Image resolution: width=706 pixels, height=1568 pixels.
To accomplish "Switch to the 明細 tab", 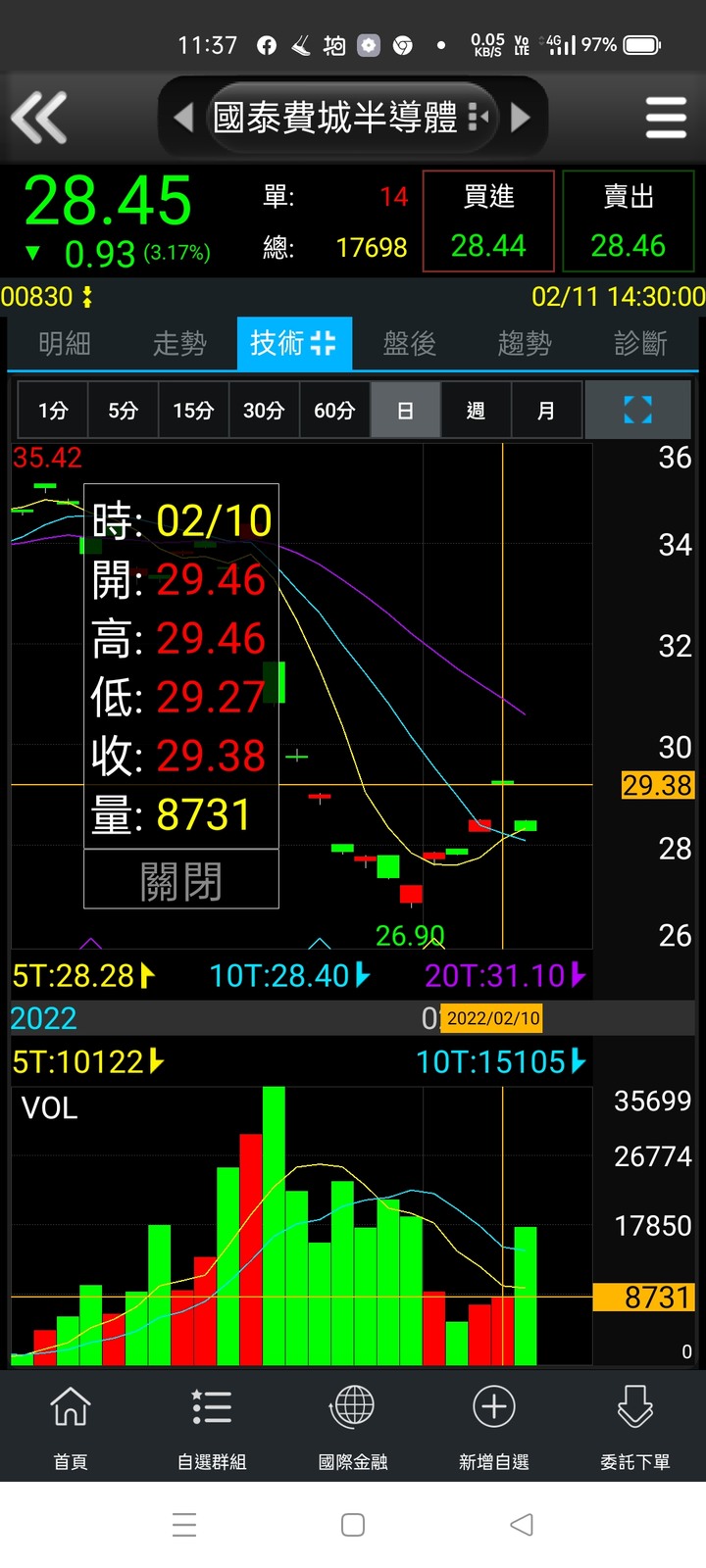I will (x=65, y=343).
